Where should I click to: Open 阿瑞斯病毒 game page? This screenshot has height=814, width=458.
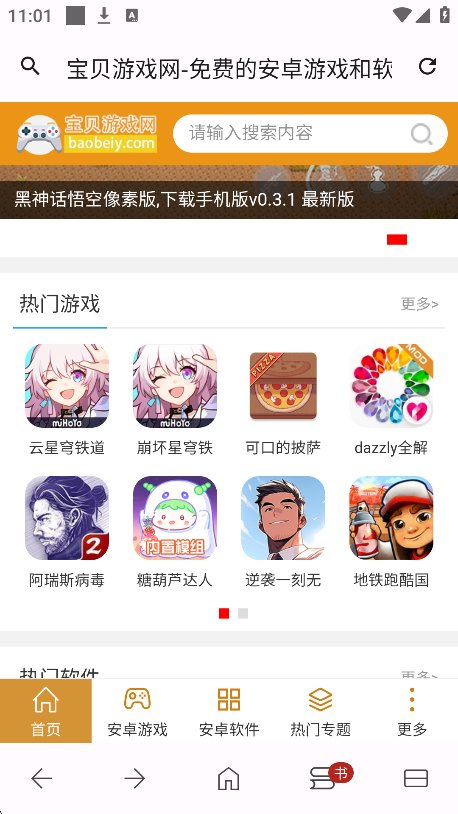coord(67,533)
